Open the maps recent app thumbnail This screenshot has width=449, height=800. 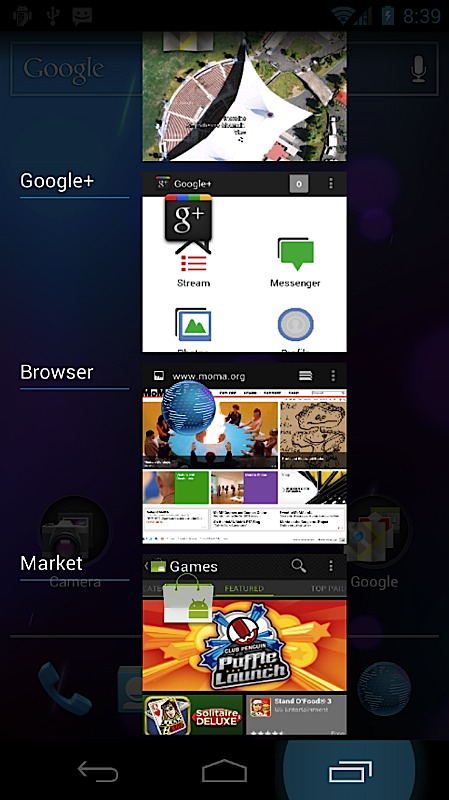244,96
